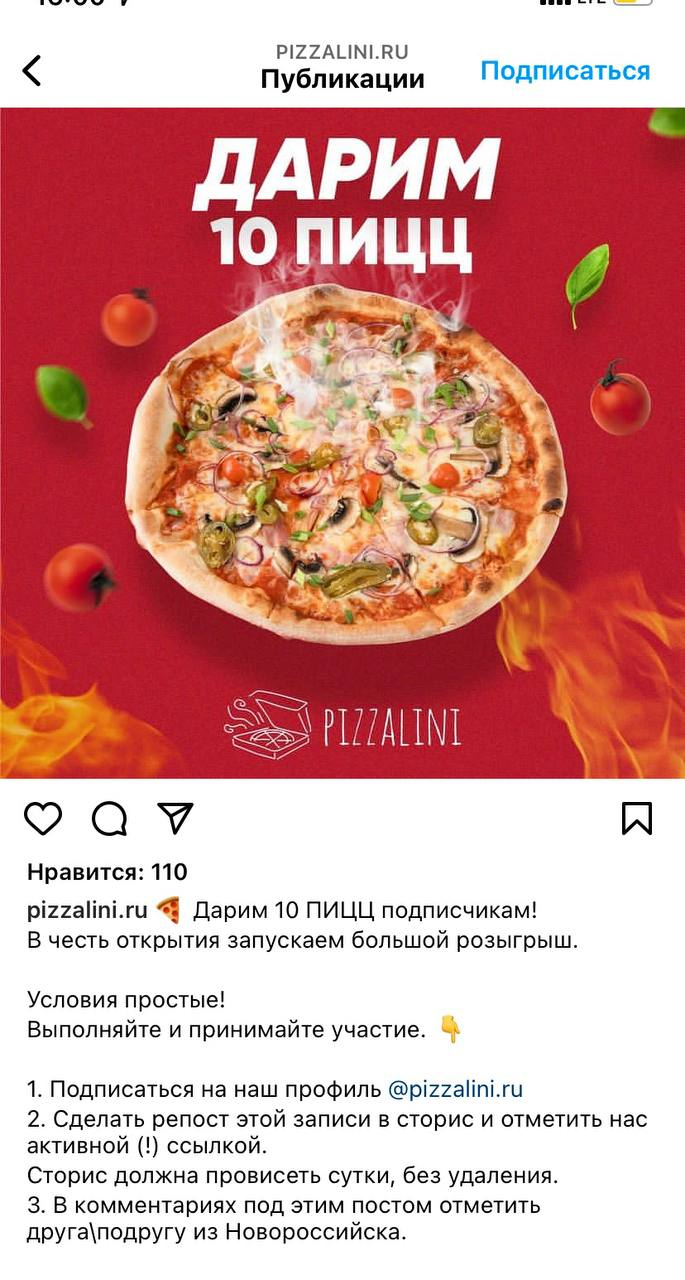Share the post via paper plane icon
This screenshot has height=1280, width=685.
tap(175, 818)
